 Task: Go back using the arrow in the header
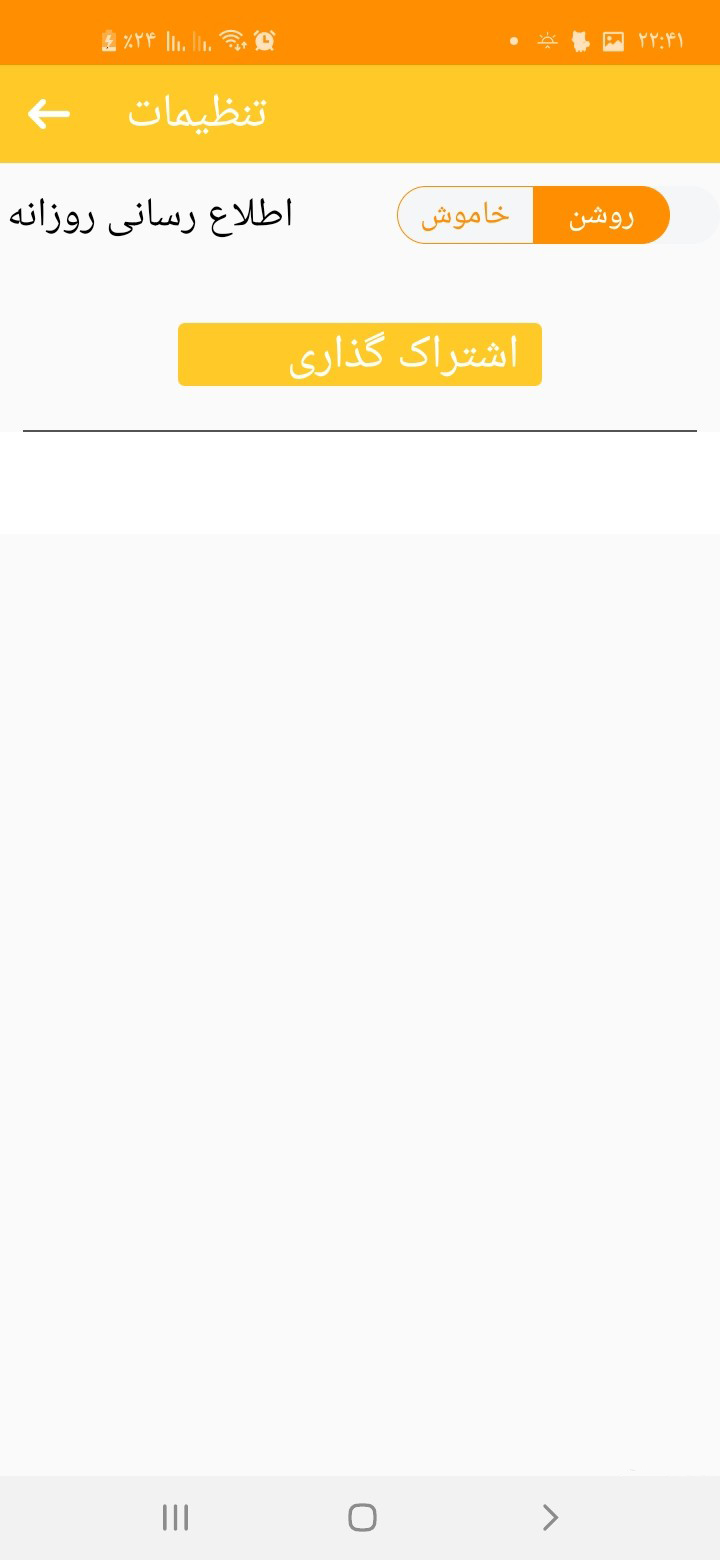[x=49, y=114]
